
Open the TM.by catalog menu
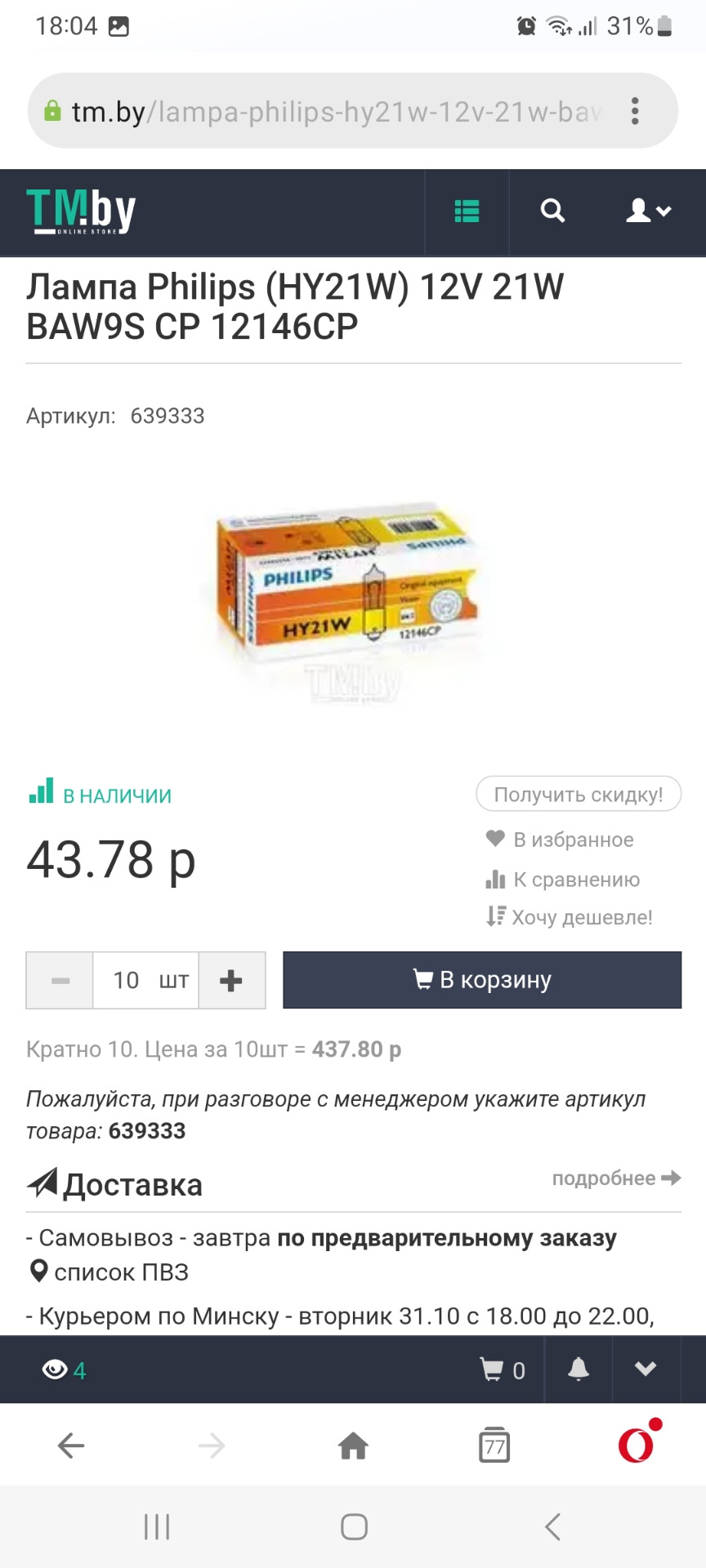coord(467,212)
